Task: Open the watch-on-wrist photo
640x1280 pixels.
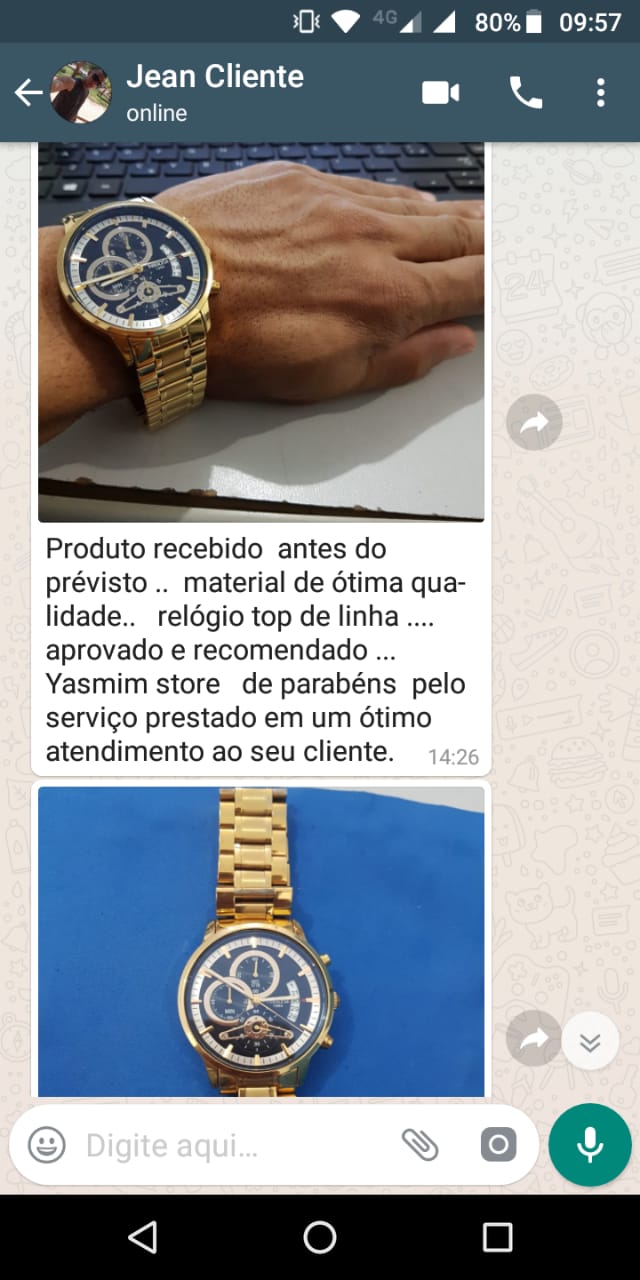Action: [261, 330]
